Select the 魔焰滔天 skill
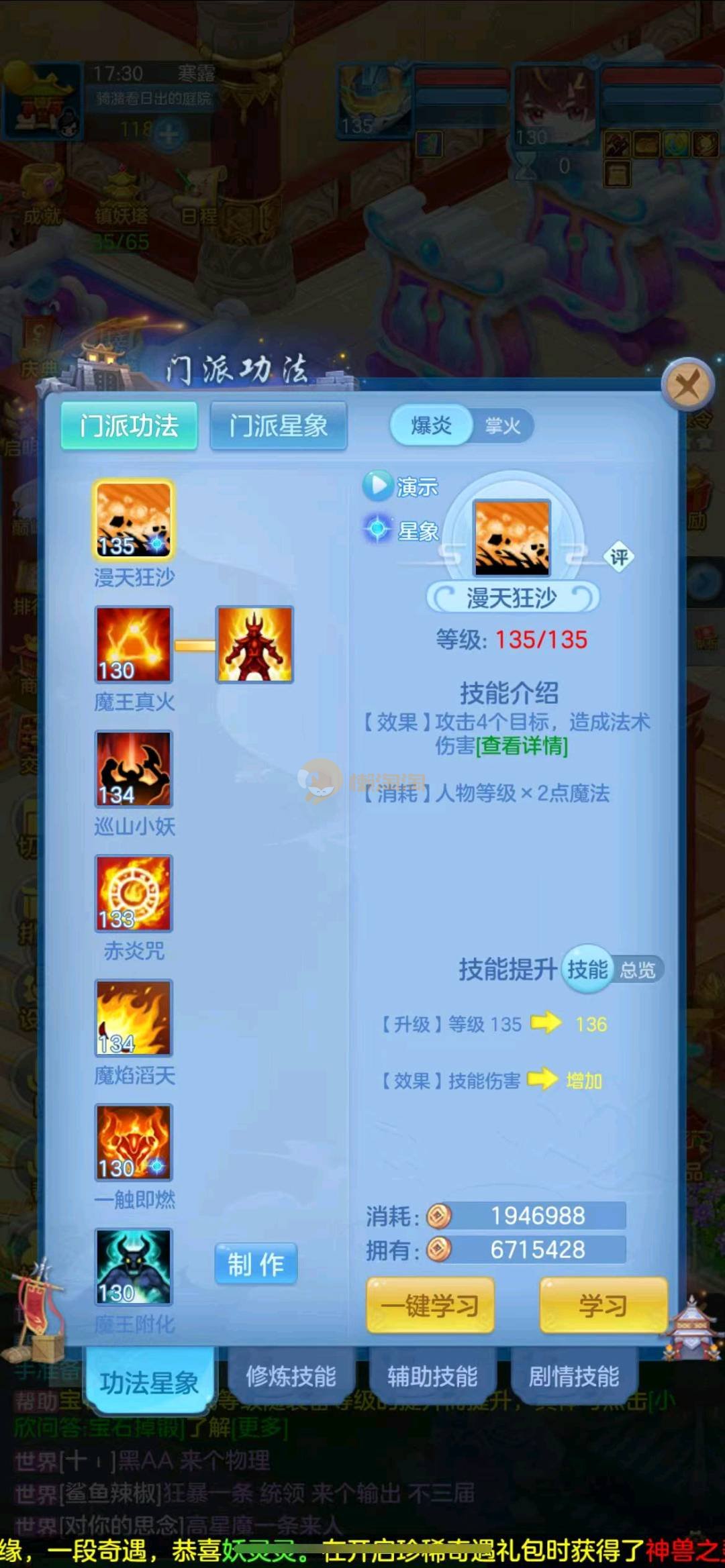Viewport: 725px width, 1568px height. pyautogui.click(x=134, y=1018)
